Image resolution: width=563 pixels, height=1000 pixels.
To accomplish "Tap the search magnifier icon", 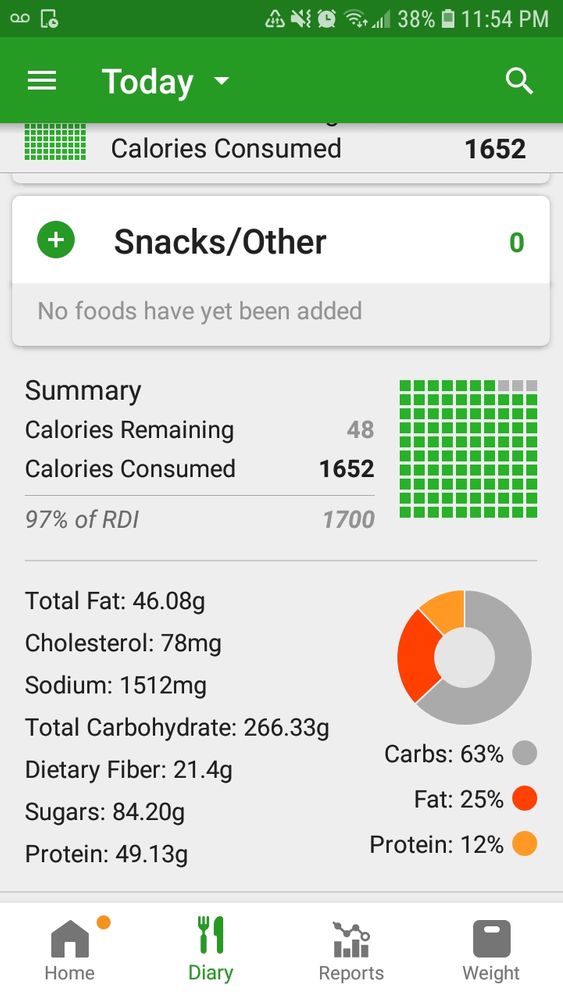I will pyautogui.click(x=519, y=82).
